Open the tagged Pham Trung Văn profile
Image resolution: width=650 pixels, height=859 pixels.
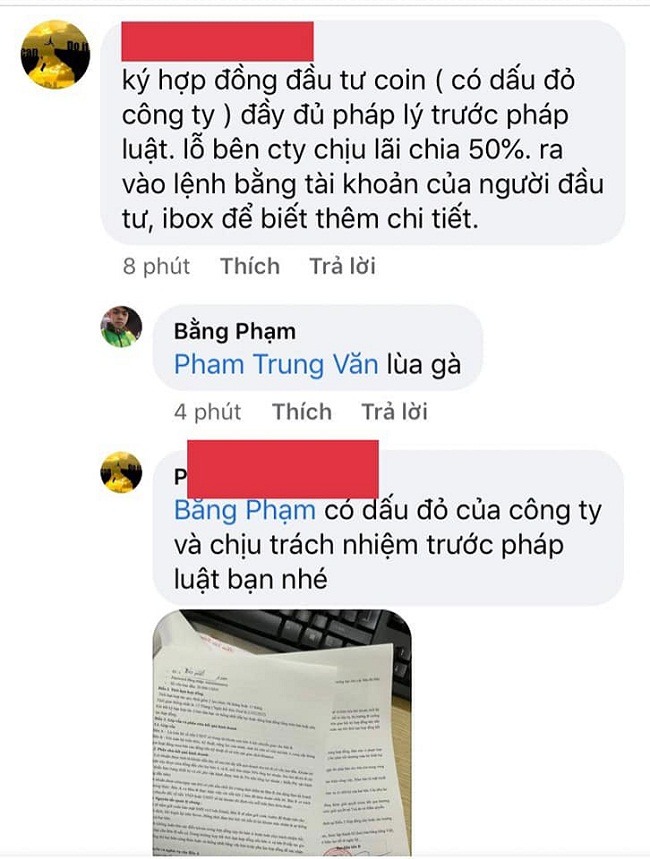[x=276, y=365]
